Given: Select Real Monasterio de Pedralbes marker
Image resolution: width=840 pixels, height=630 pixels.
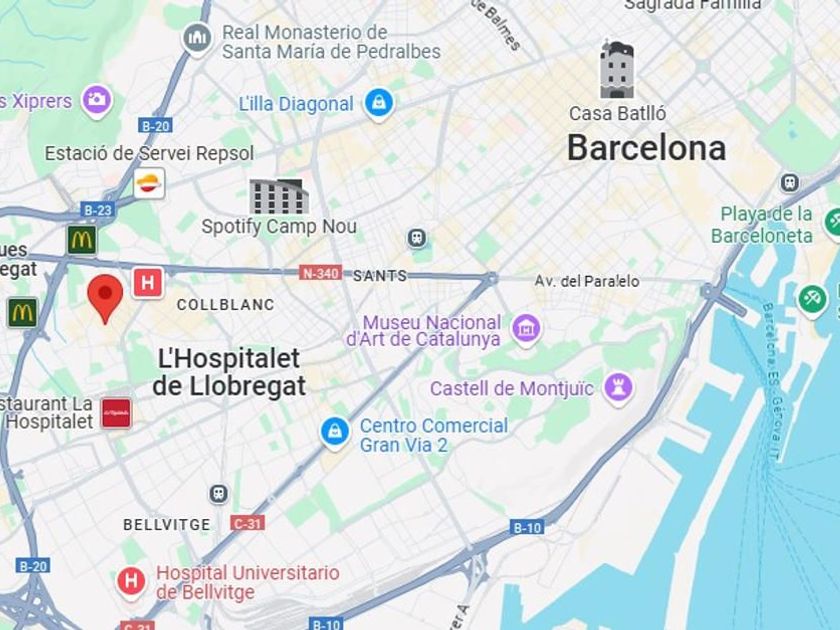Looking at the screenshot, I should 197,38.
